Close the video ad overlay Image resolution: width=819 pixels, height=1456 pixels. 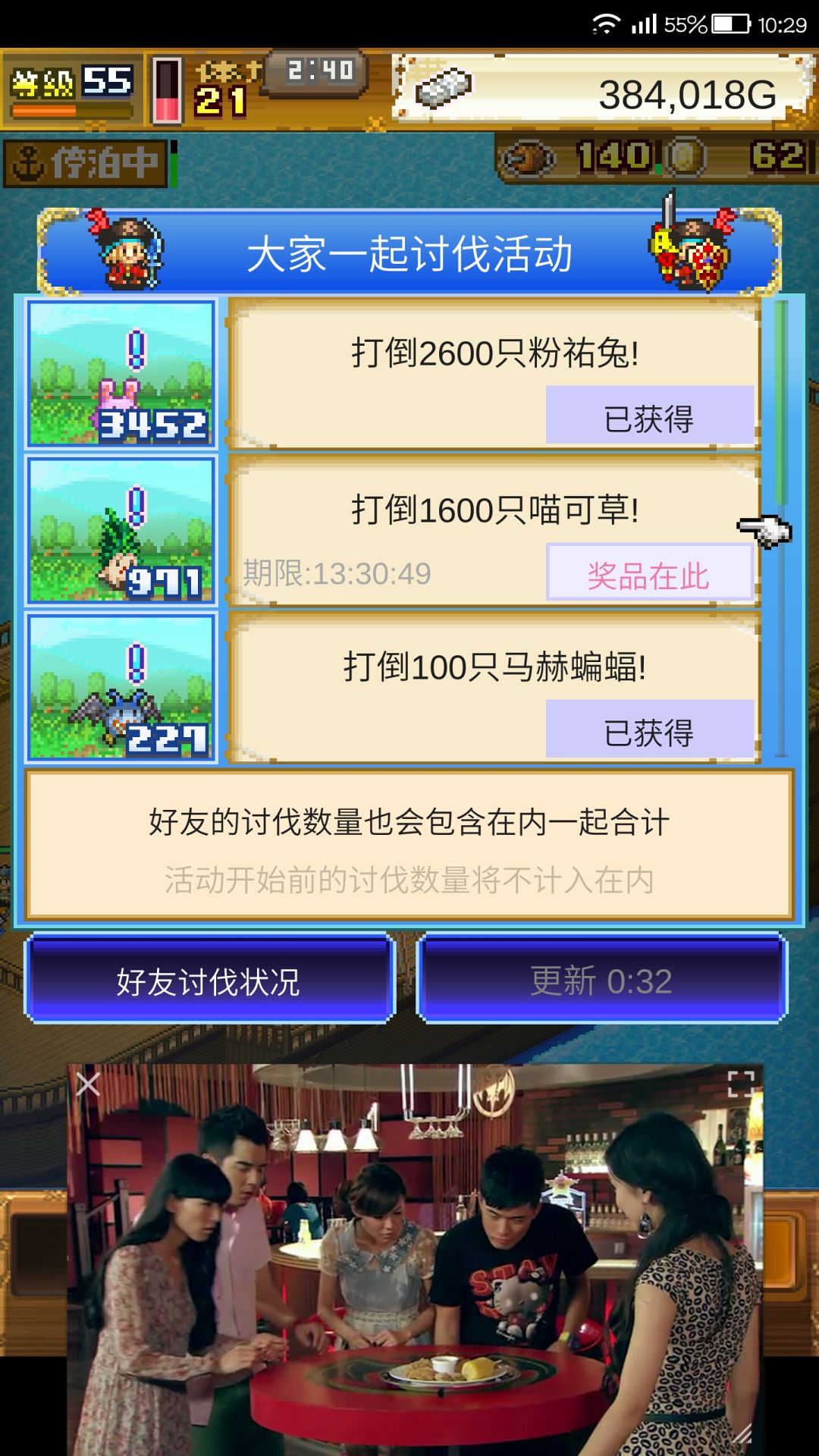pos(88,1084)
